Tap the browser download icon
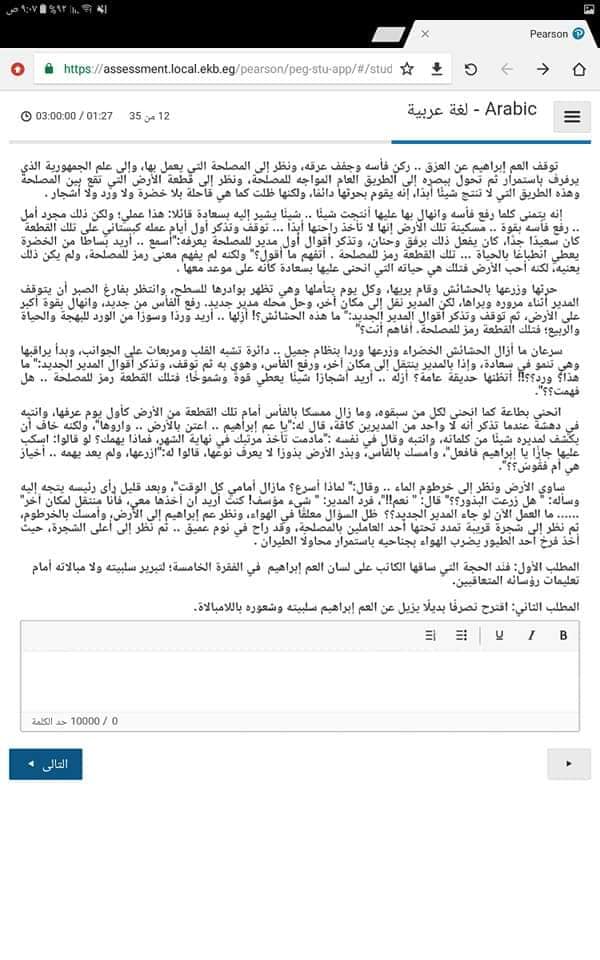Viewport: 600px width, 960px height. pos(437,69)
